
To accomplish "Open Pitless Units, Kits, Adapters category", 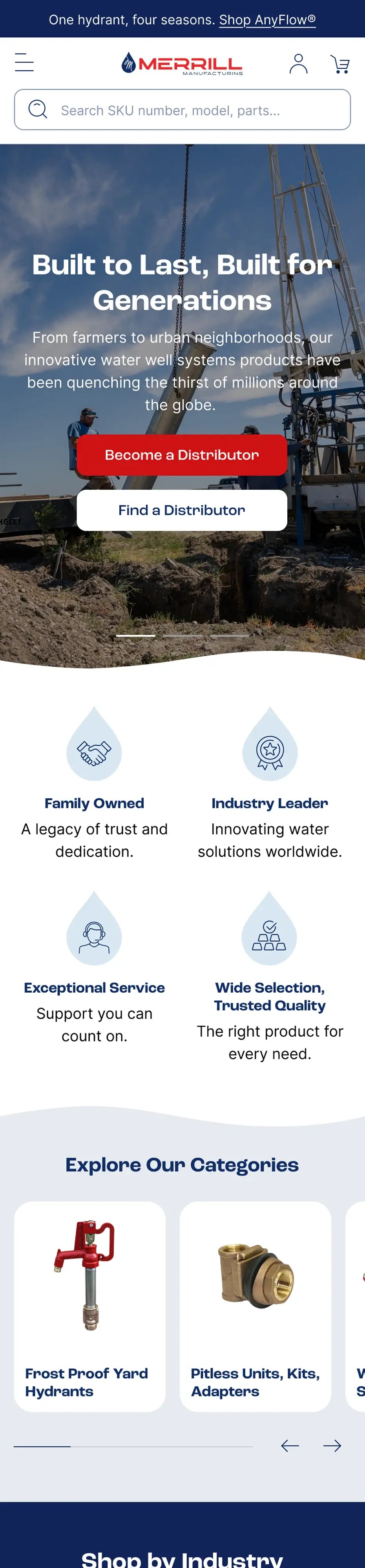I will click(255, 1307).
